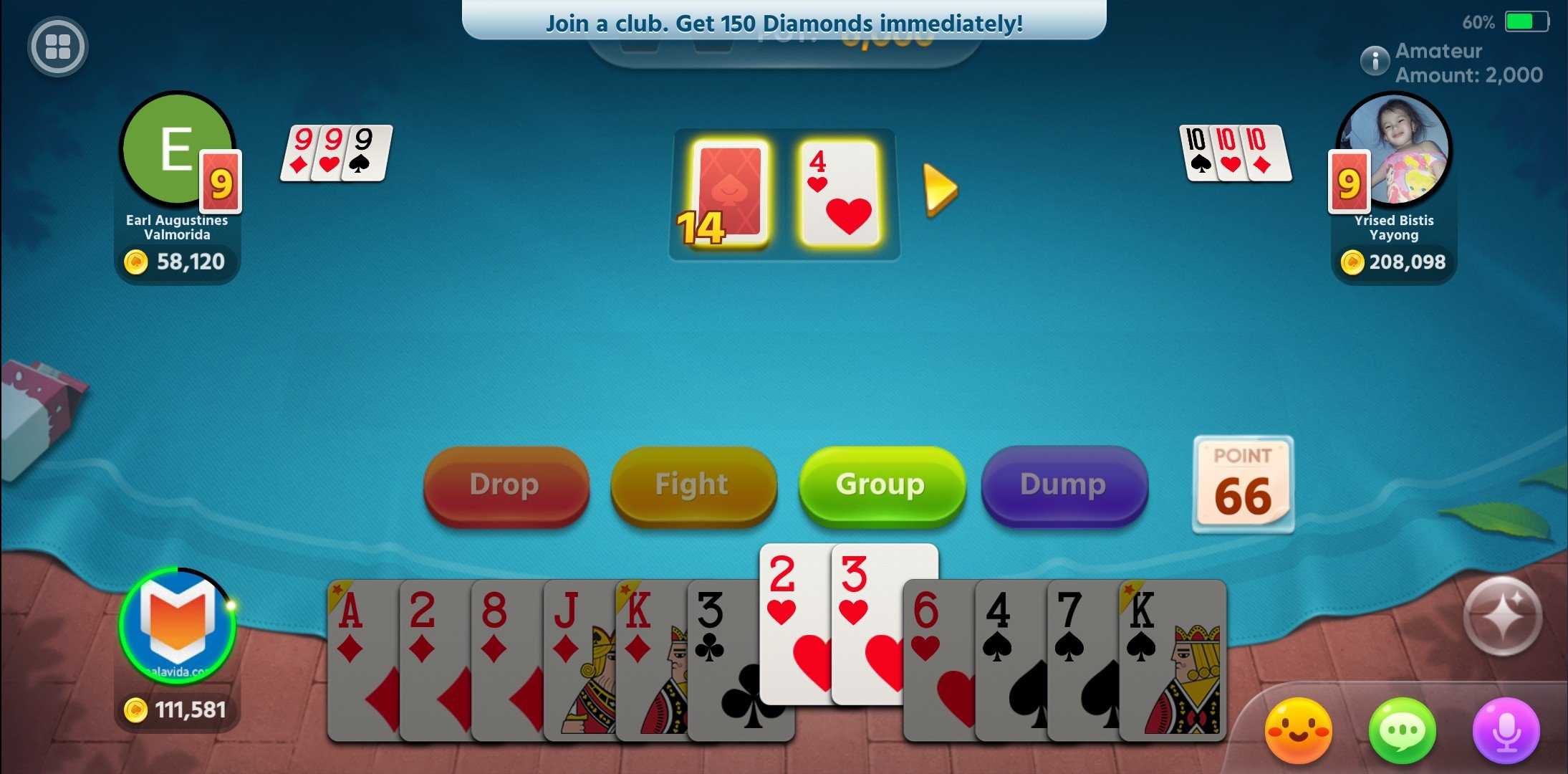Activate the voice microphone button
Screen dimensions: 1568x774
[1506, 731]
